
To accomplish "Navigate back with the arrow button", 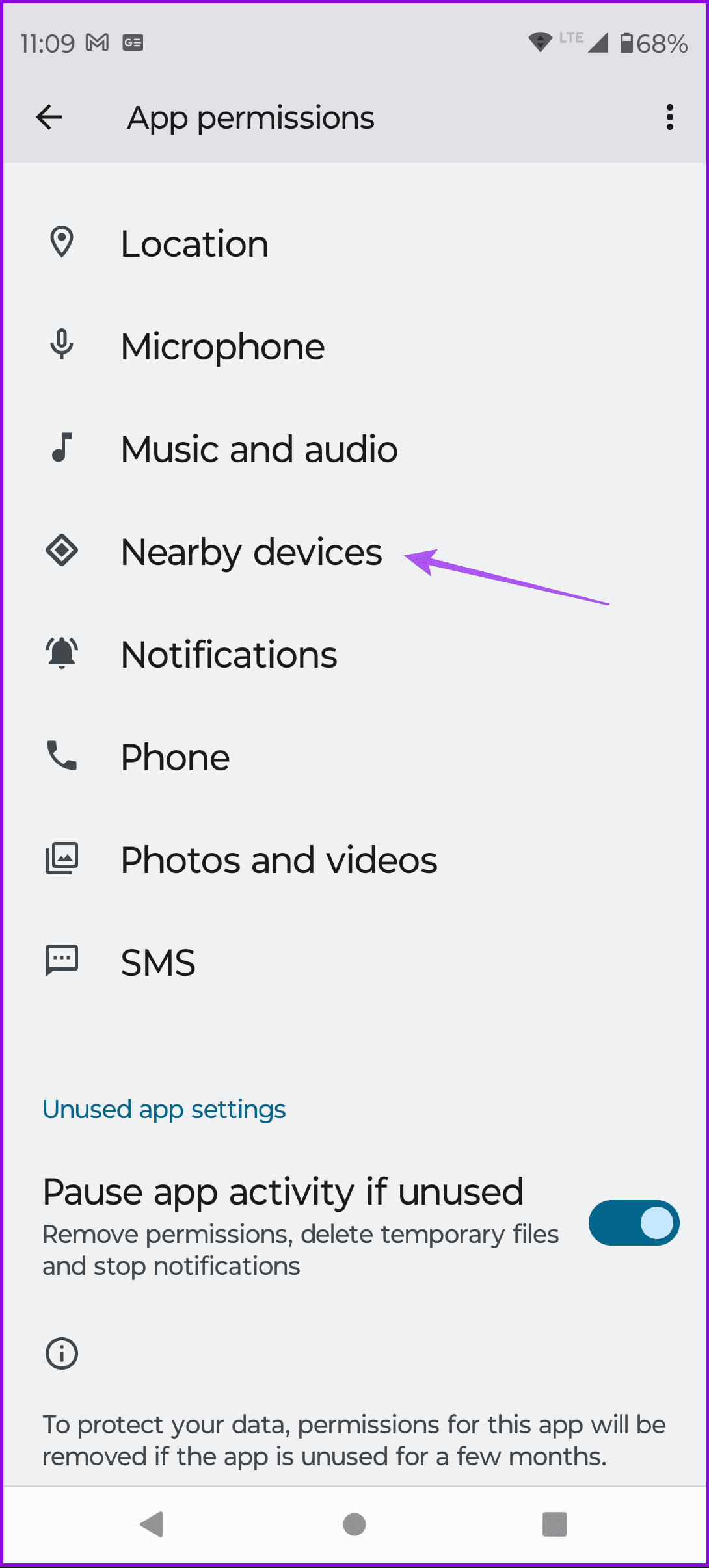I will point(49,117).
